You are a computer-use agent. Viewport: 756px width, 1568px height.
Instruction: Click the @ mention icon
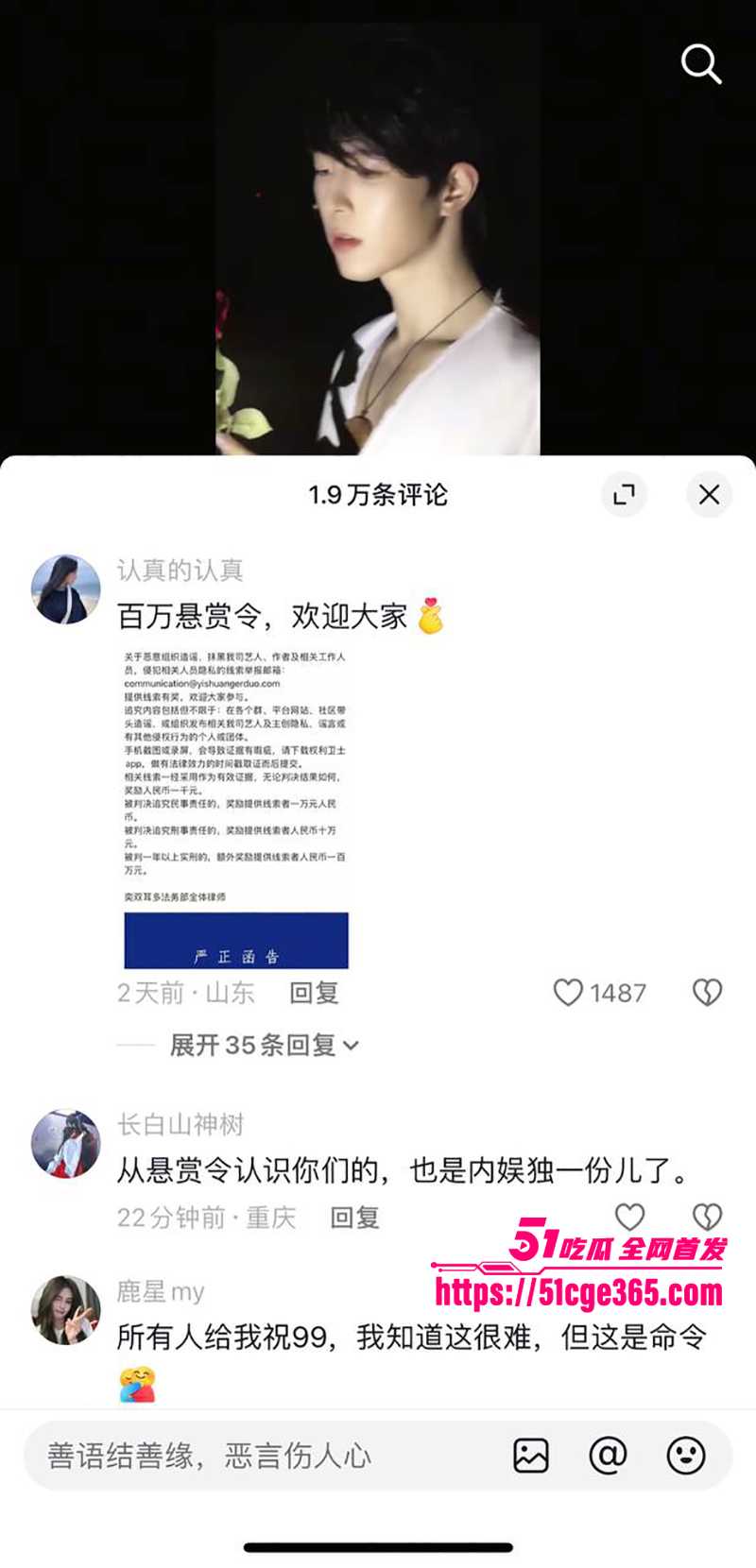[x=606, y=1457]
